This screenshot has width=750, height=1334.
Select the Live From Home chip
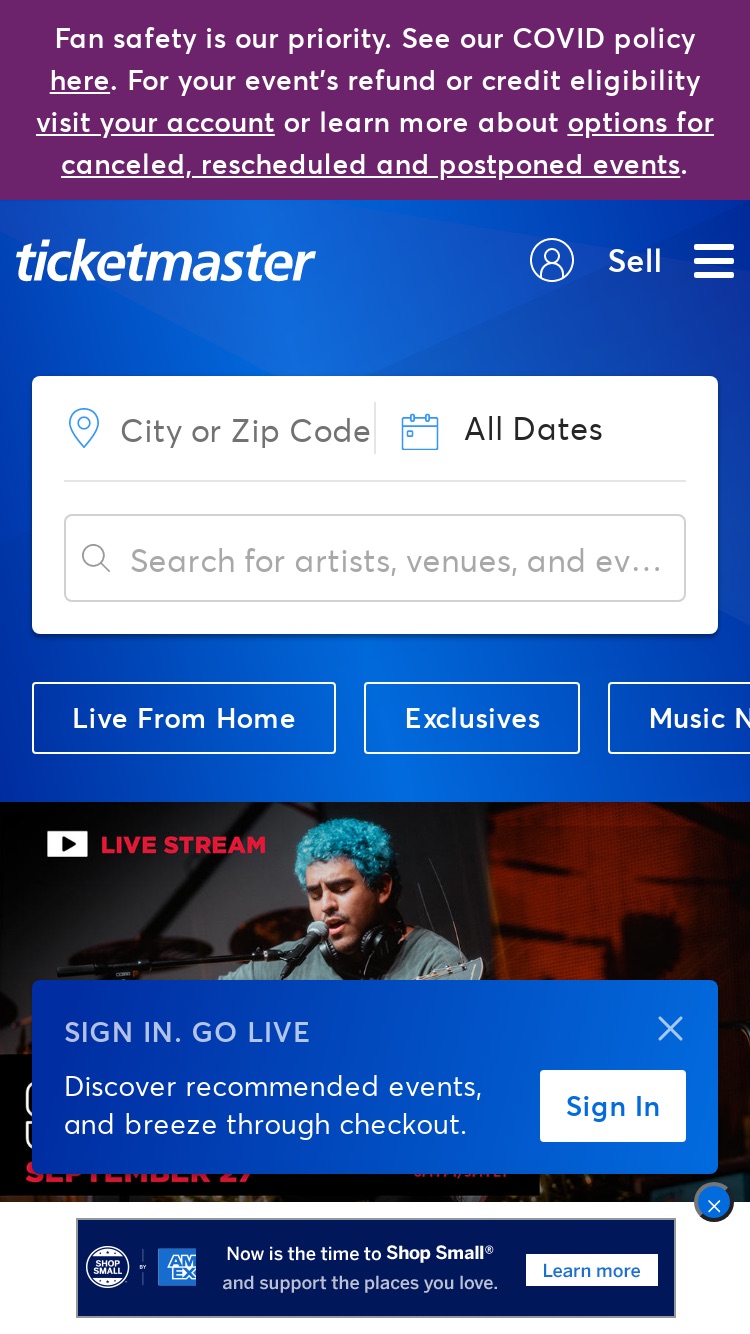pos(184,718)
